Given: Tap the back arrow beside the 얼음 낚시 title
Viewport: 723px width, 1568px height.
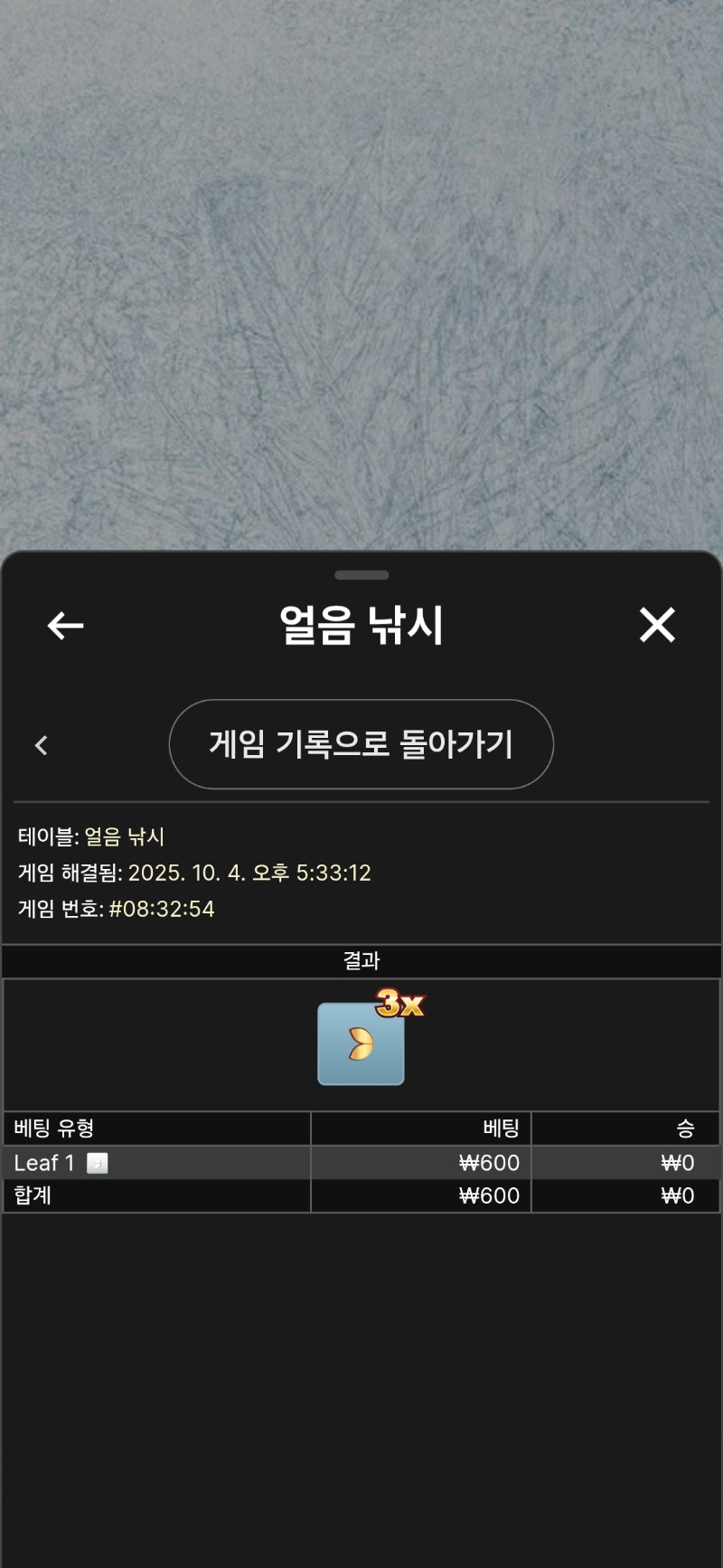Looking at the screenshot, I should (65, 625).
